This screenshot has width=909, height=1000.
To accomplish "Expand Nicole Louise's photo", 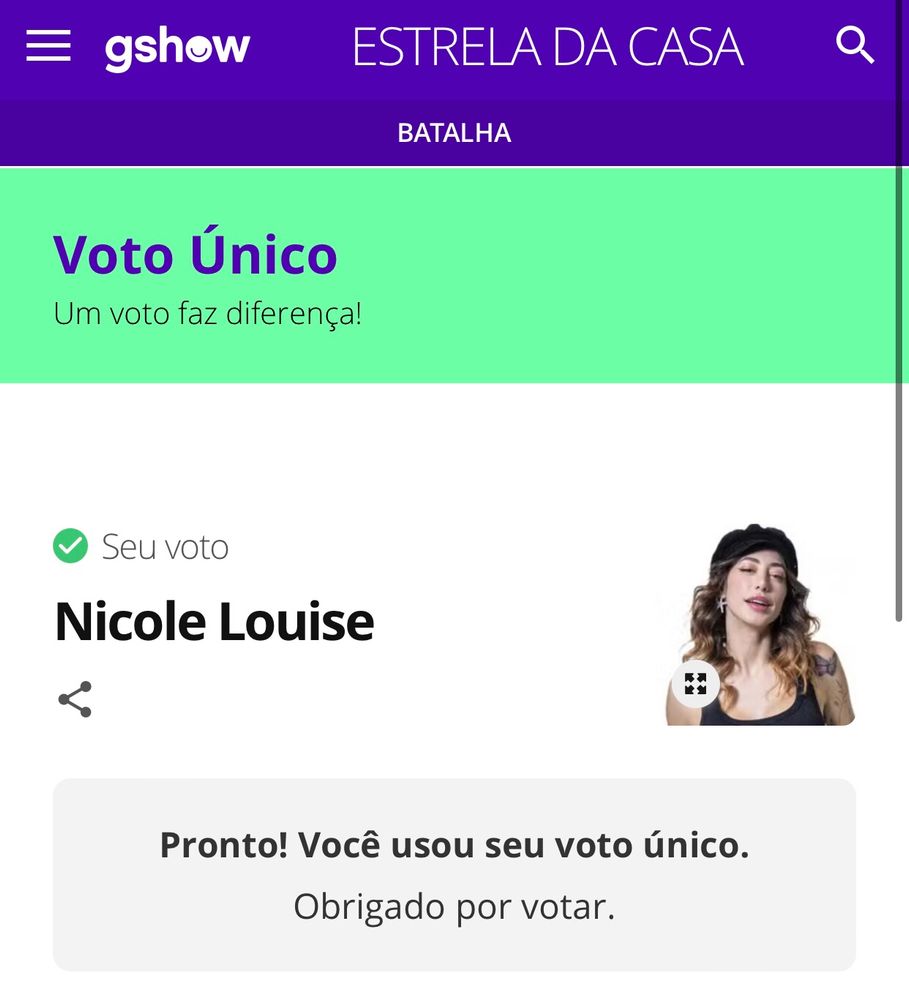I will coord(695,684).
